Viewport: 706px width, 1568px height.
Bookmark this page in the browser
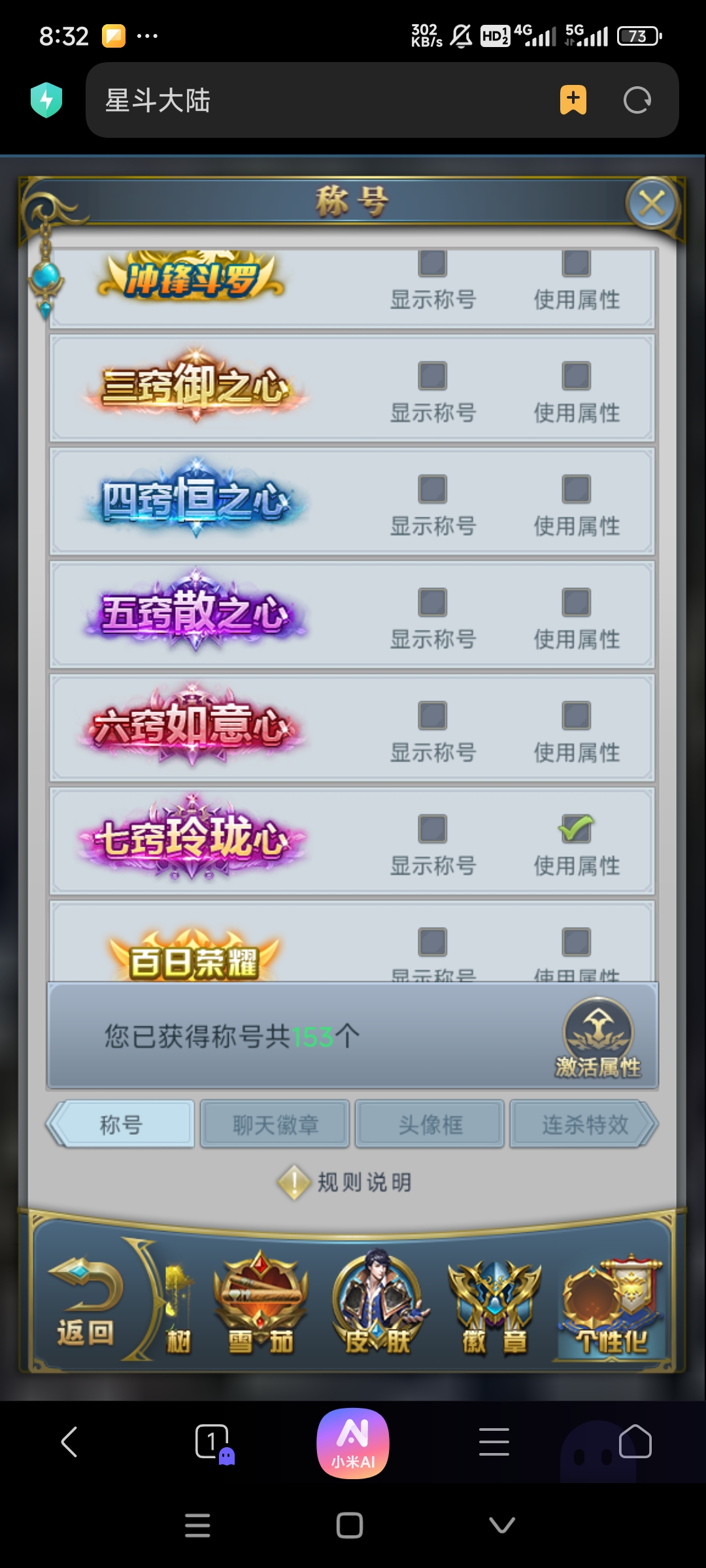[573, 100]
